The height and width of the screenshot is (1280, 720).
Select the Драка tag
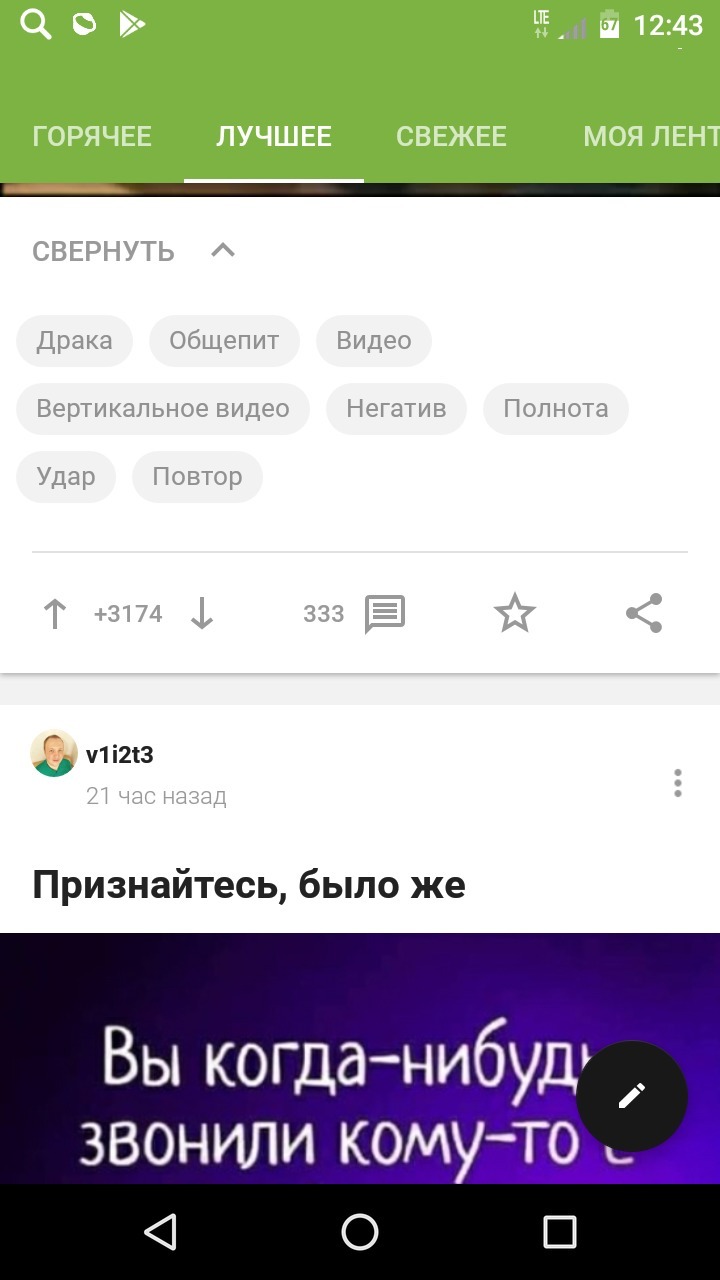74,341
